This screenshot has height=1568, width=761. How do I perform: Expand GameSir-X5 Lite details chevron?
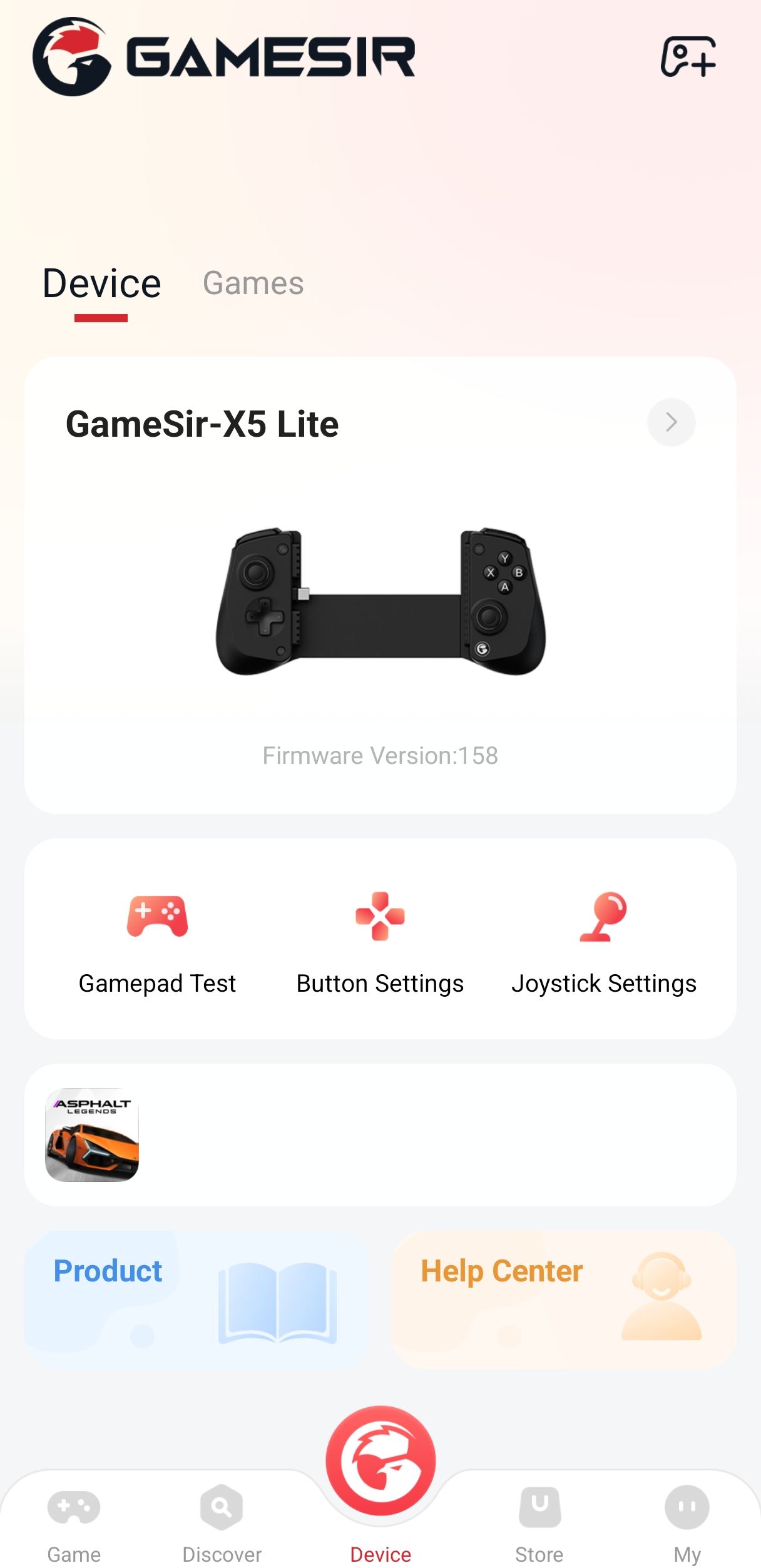(671, 422)
